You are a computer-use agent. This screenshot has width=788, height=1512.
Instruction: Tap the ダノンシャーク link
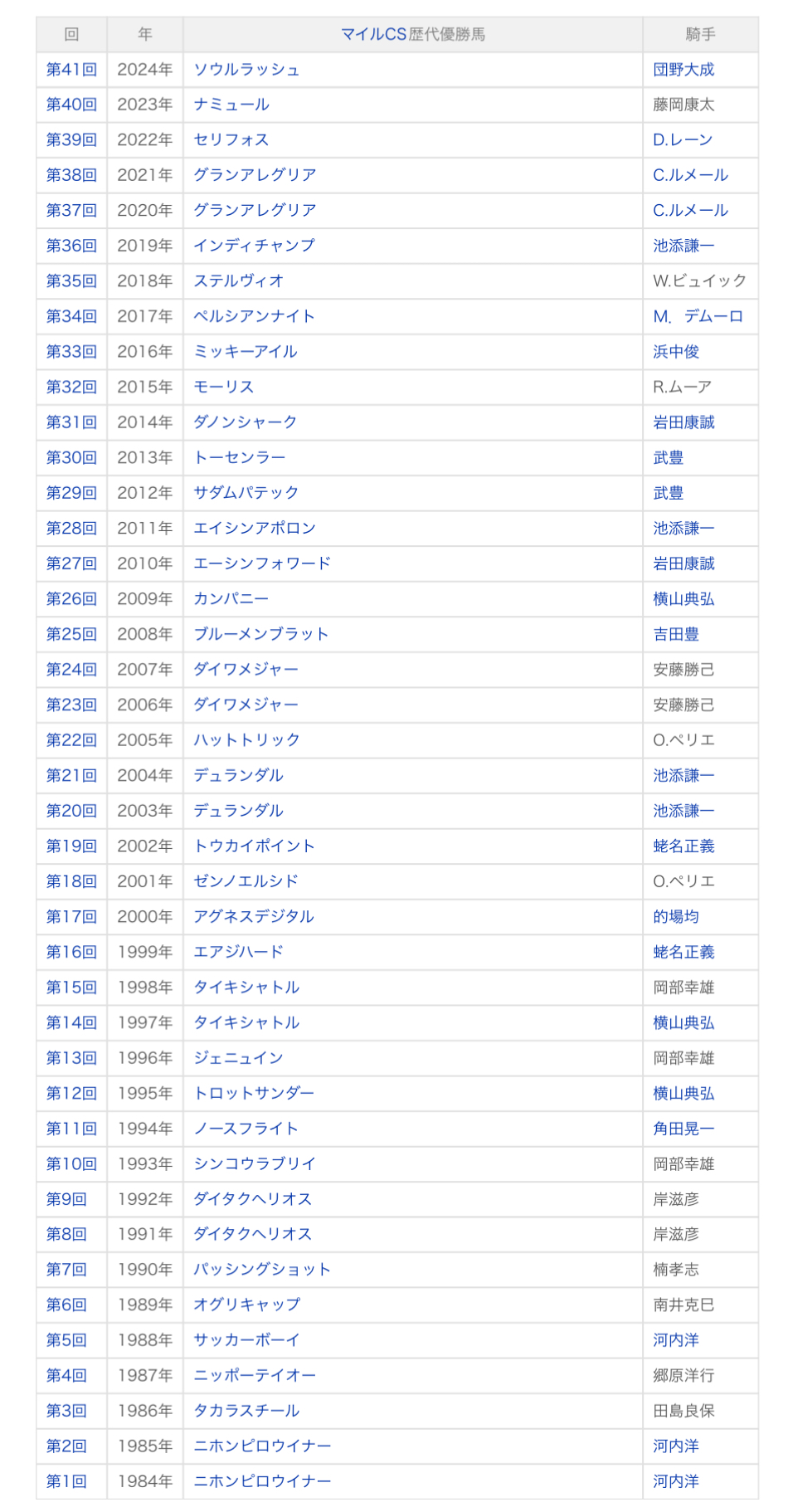click(246, 422)
